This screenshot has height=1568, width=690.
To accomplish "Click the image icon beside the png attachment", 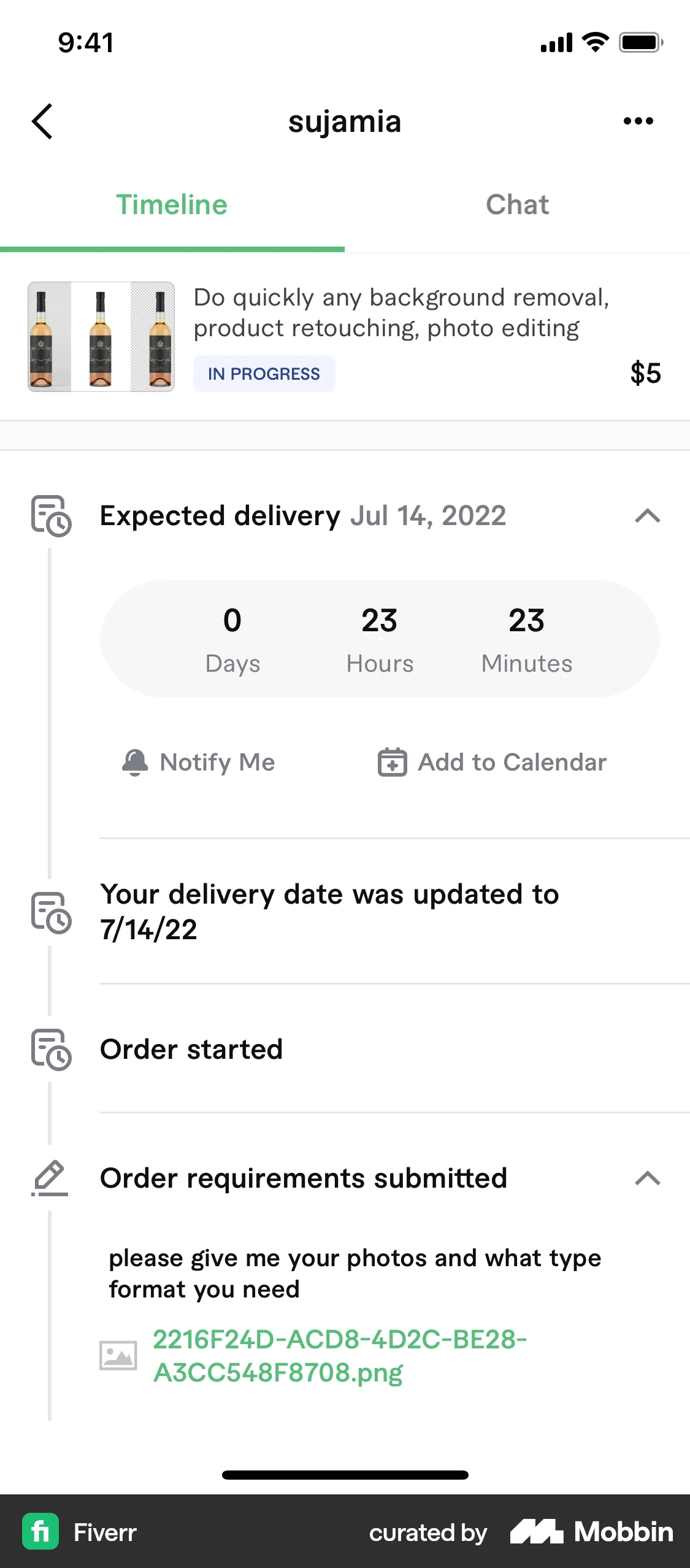I will 120,1356.
